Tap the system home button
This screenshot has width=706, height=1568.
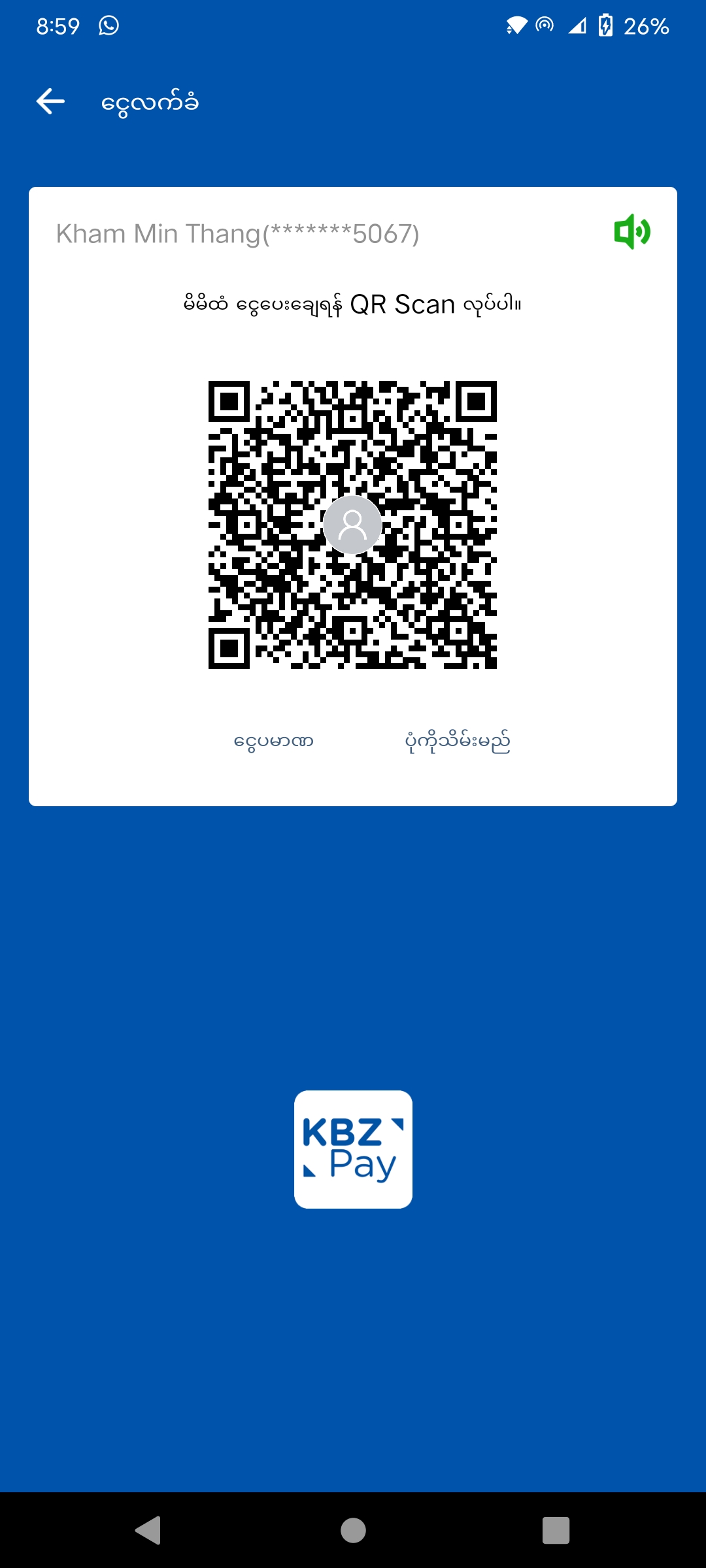point(353,1530)
